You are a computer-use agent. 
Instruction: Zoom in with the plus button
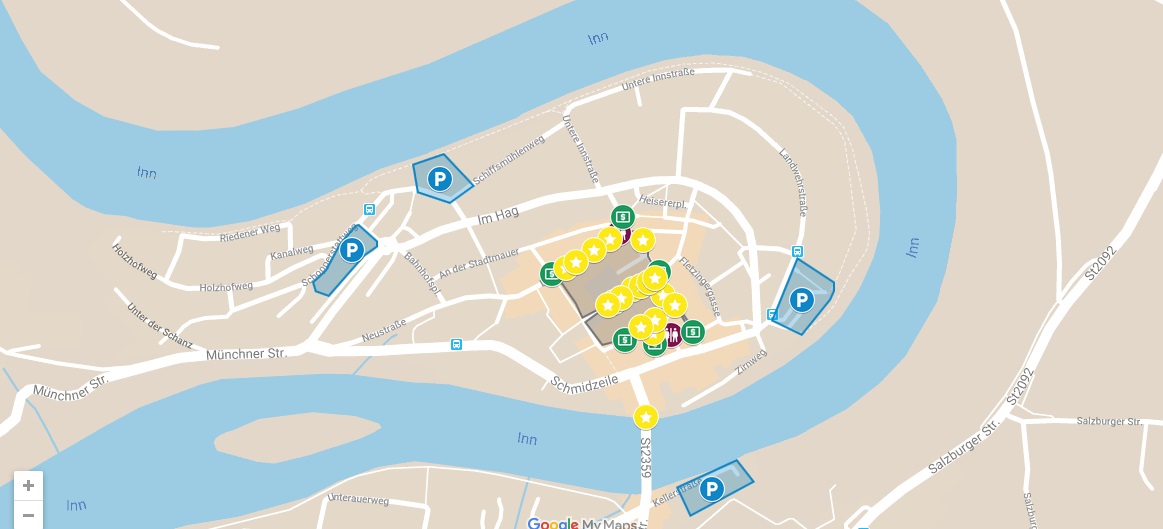click(28, 485)
